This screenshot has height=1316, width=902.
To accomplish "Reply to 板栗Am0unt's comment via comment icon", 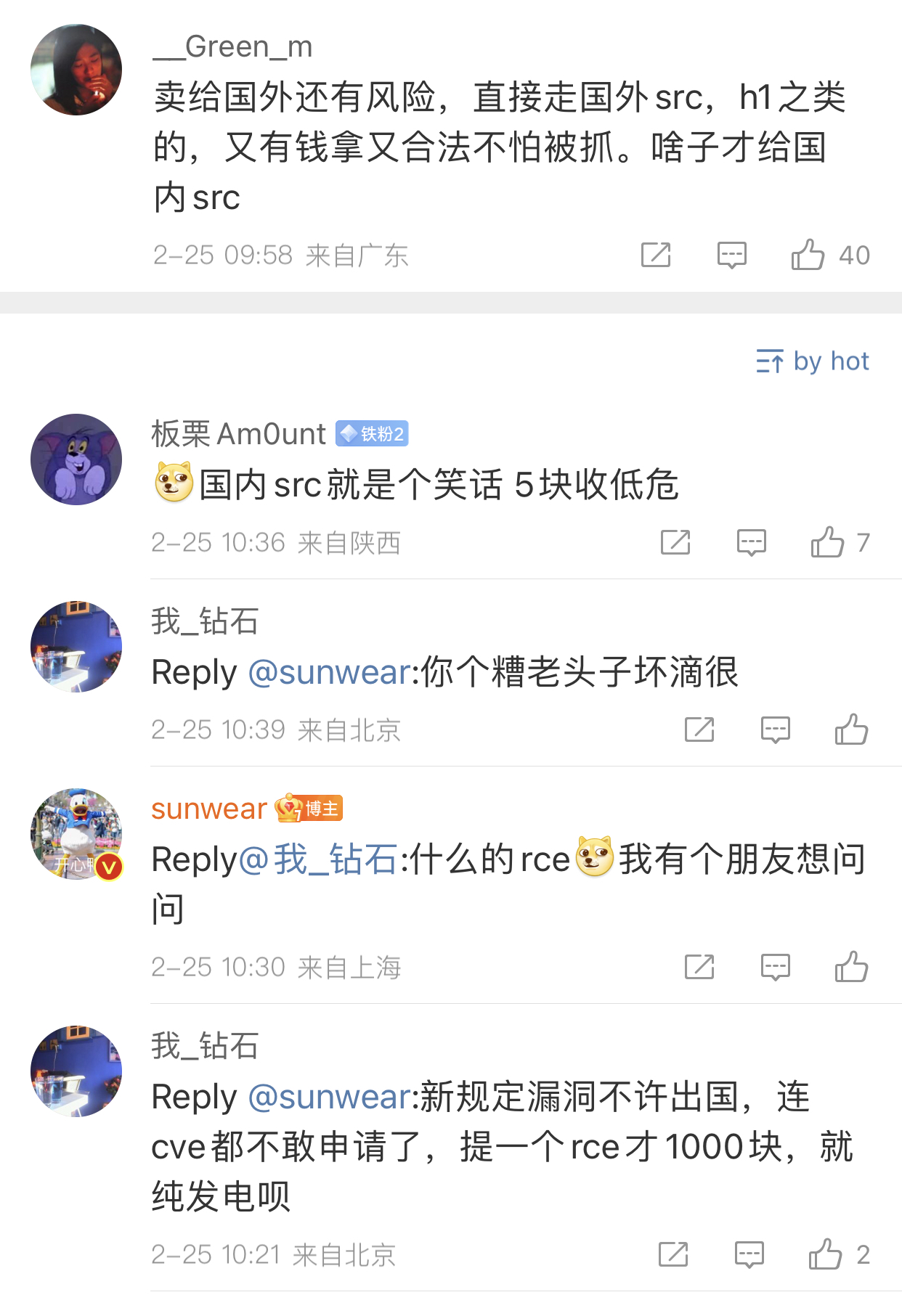I will (x=751, y=542).
